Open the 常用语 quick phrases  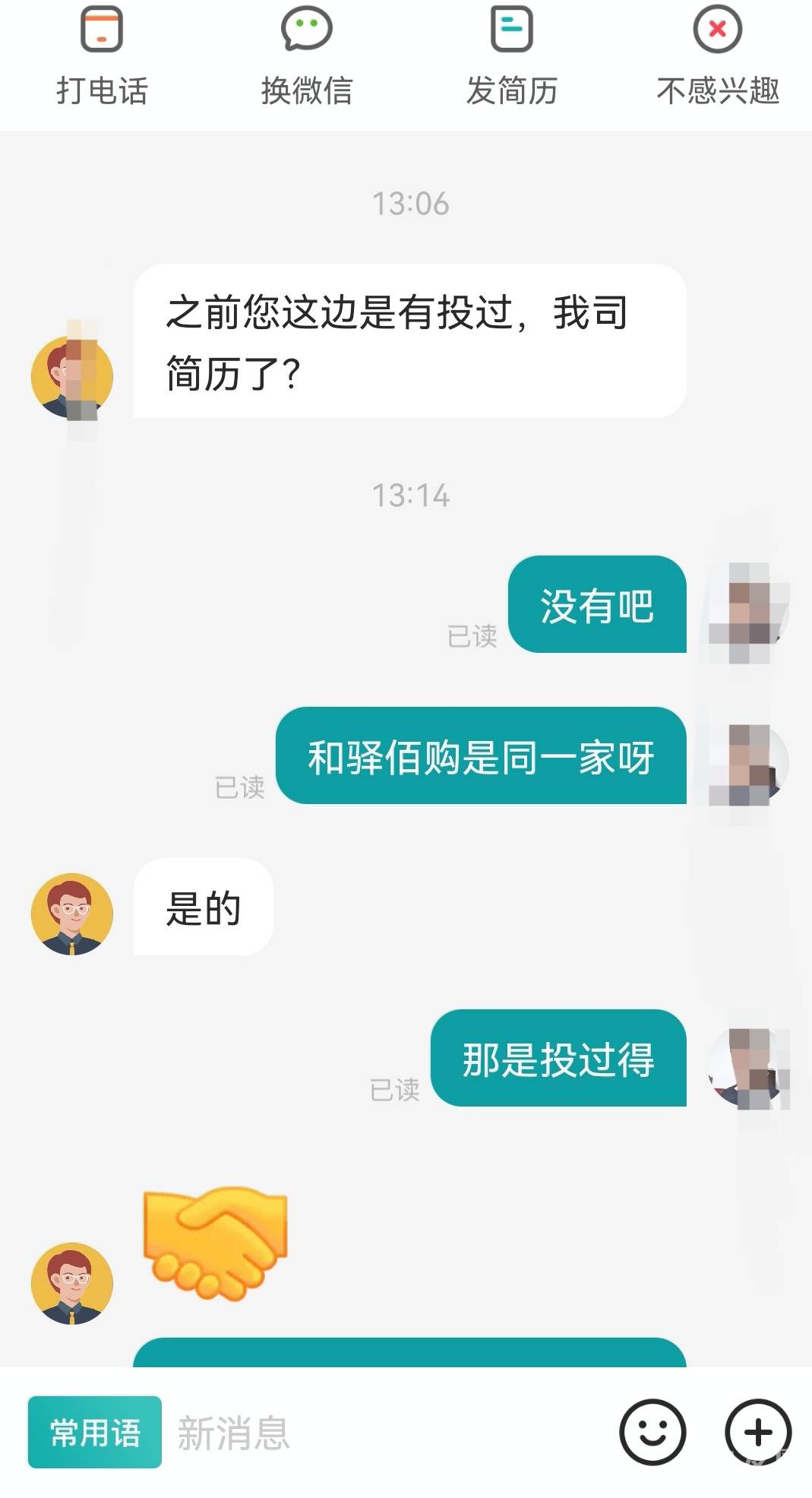coord(95,1432)
